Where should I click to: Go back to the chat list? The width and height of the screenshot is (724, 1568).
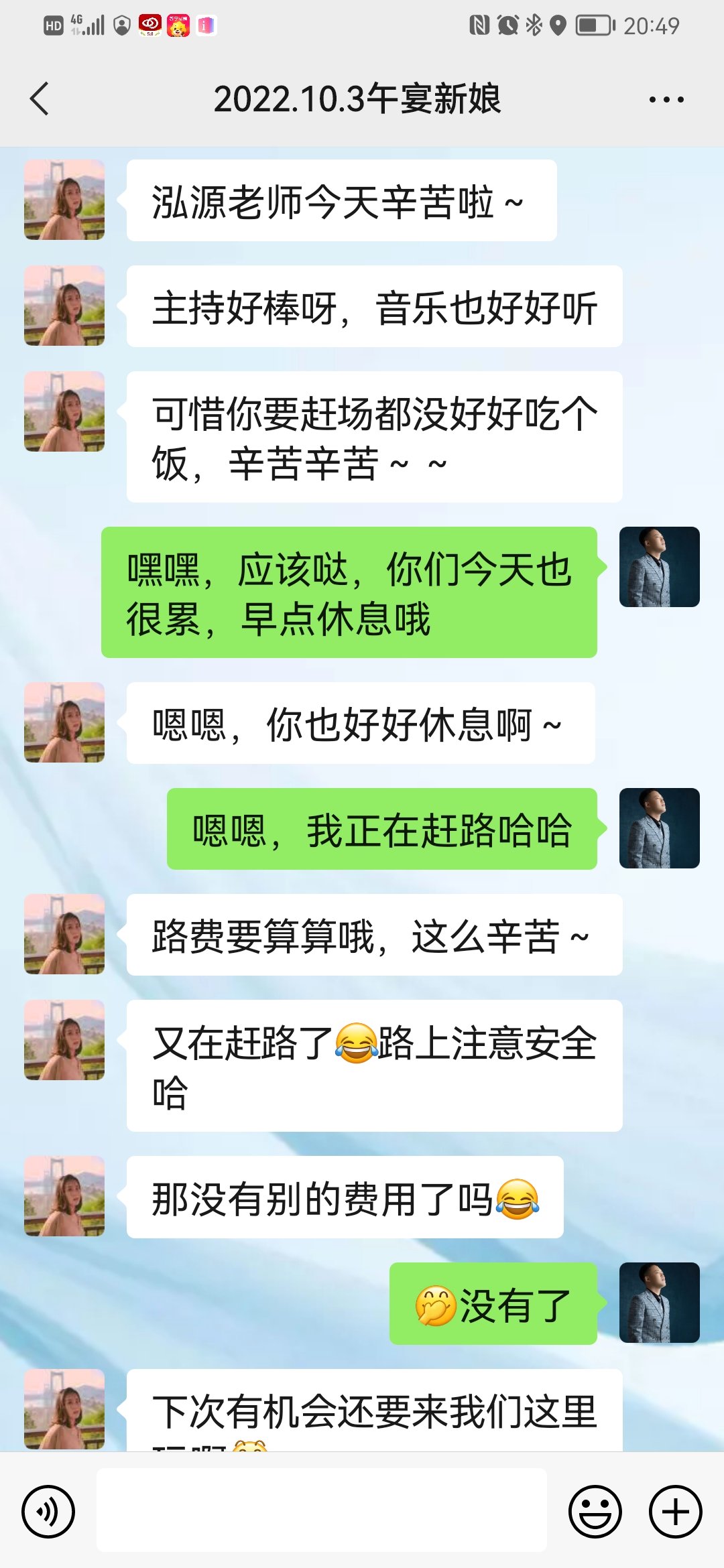click(x=40, y=99)
